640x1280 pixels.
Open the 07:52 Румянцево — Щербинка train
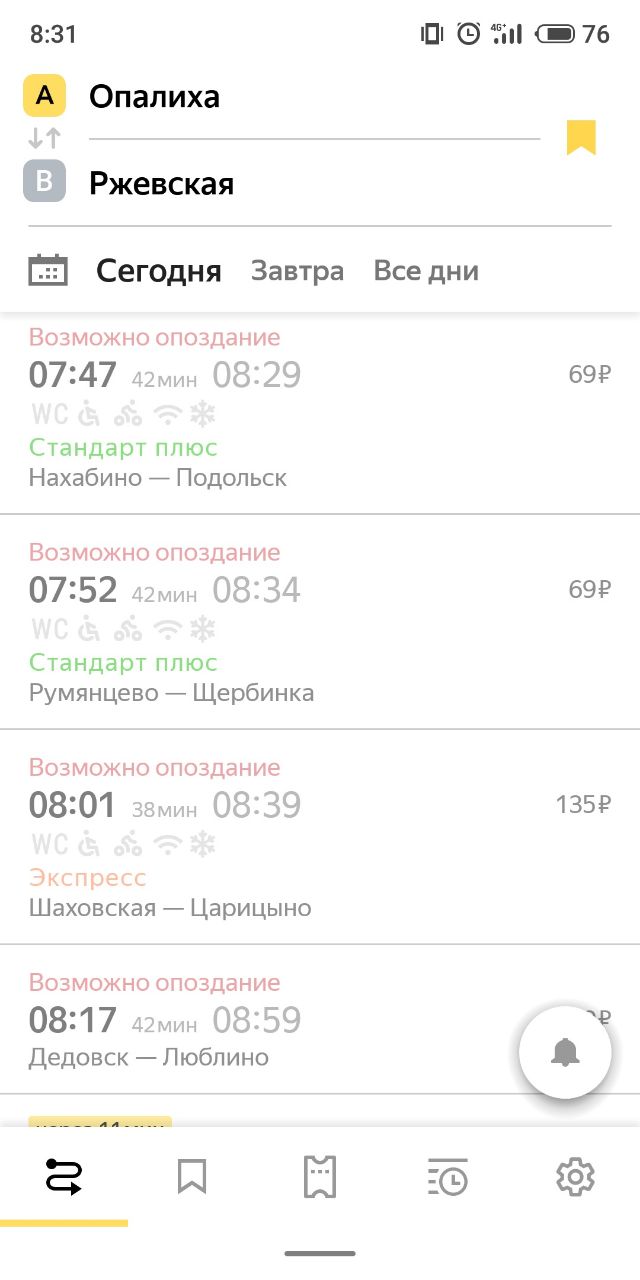320,622
